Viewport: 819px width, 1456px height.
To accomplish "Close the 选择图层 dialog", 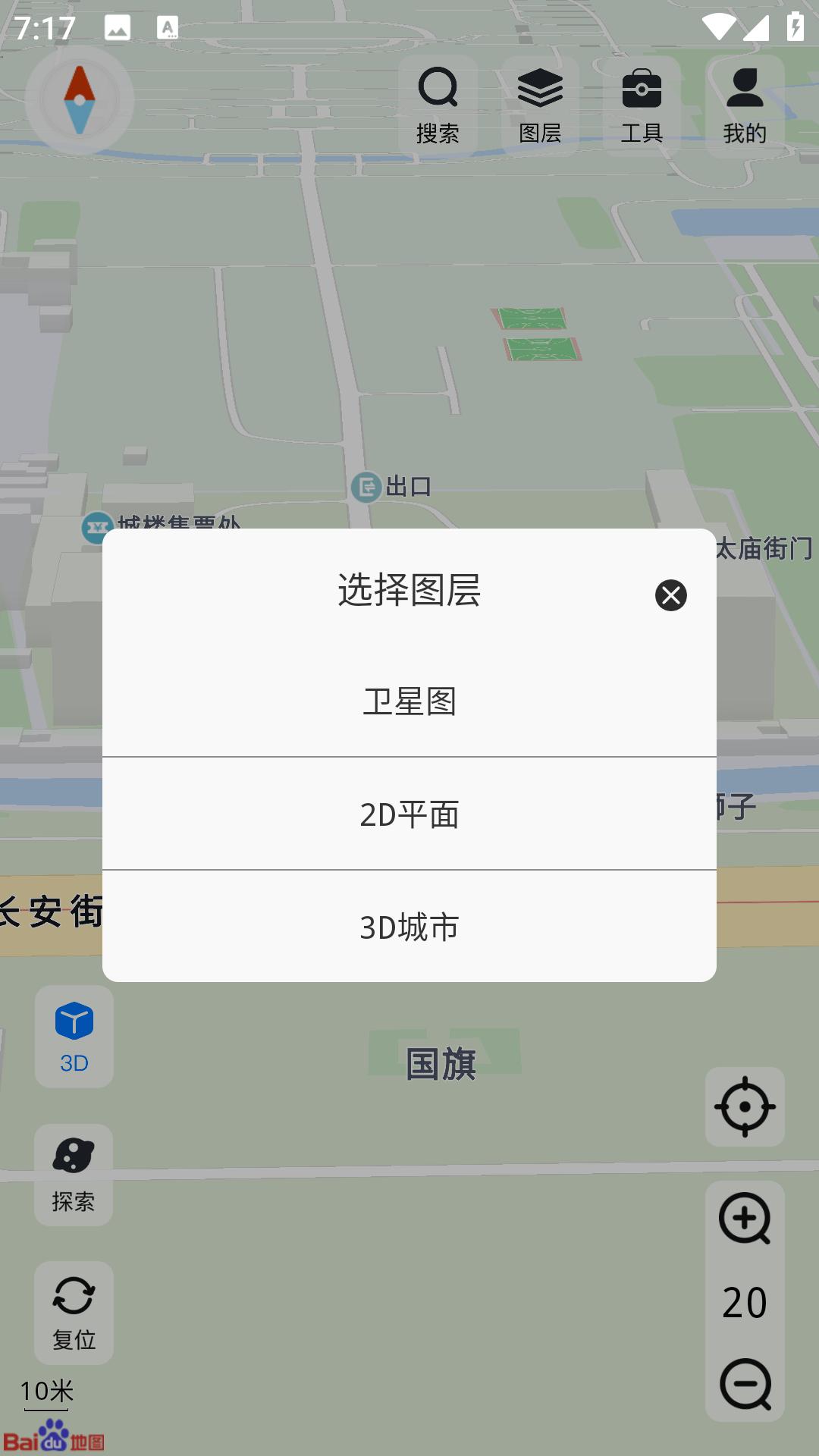I will [671, 595].
